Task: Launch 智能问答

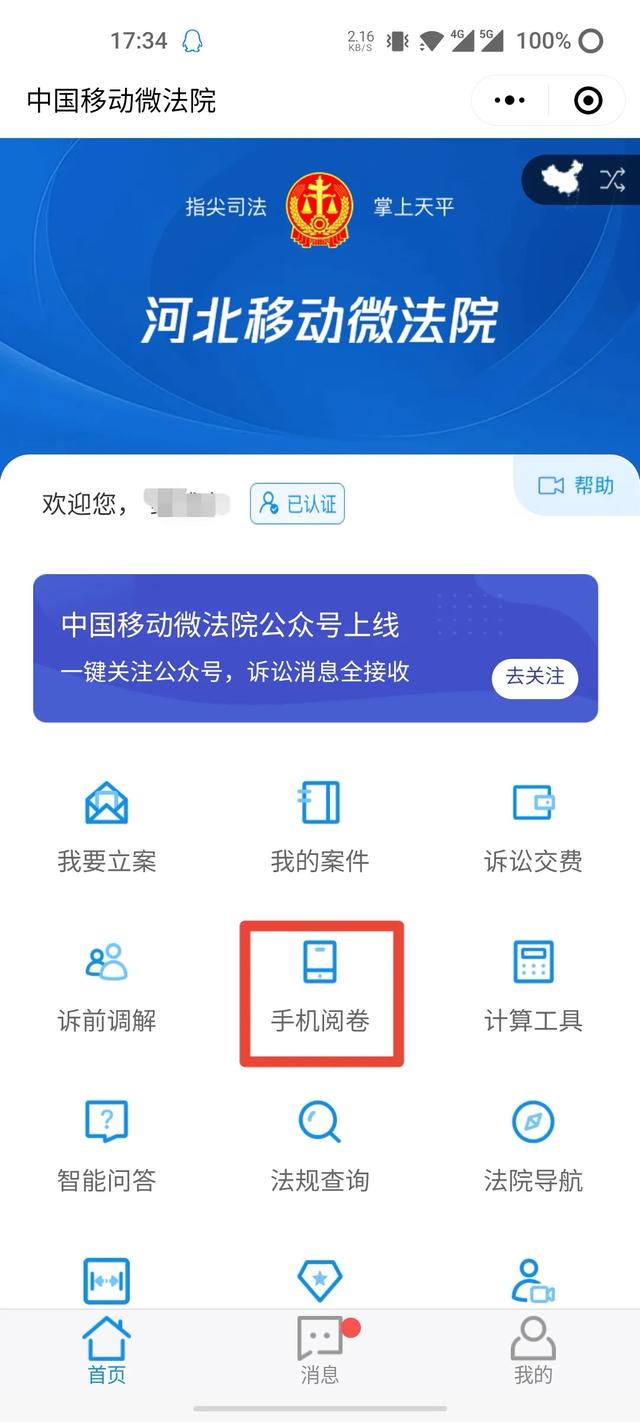Action: click(107, 1148)
